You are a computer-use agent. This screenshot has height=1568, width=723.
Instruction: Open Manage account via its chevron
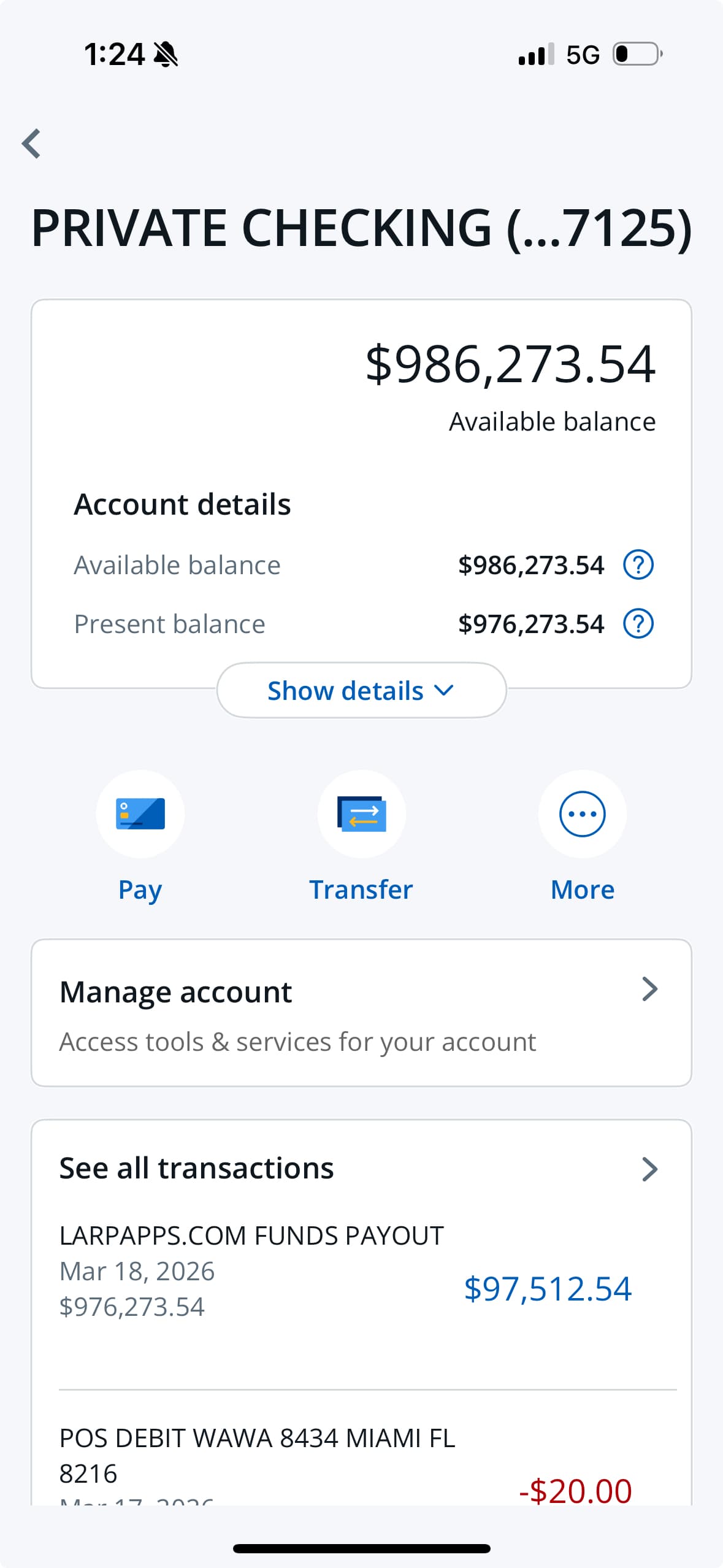pyautogui.click(x=651, y=988)
